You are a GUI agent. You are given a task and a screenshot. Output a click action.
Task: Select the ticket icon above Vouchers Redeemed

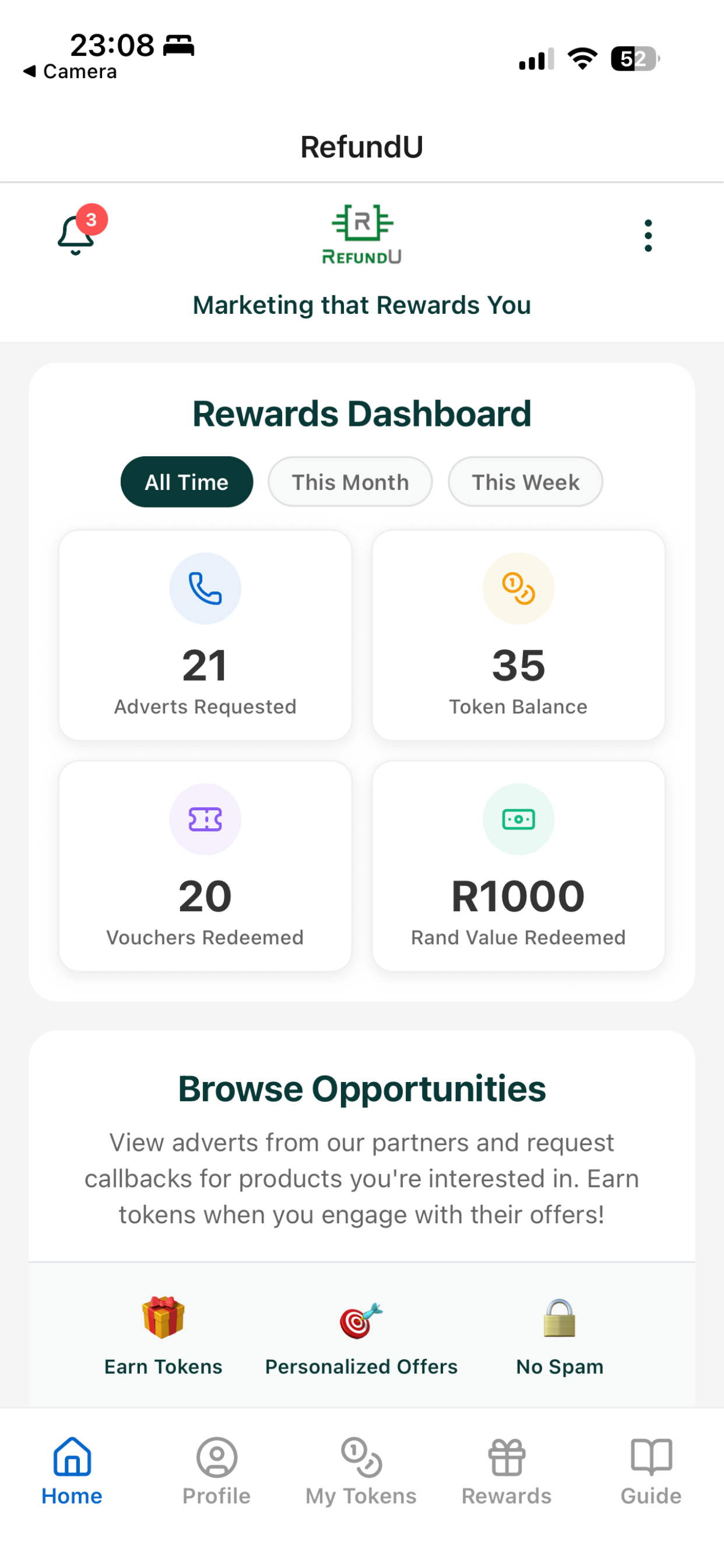pyautogui.click(x=205, y=818)
